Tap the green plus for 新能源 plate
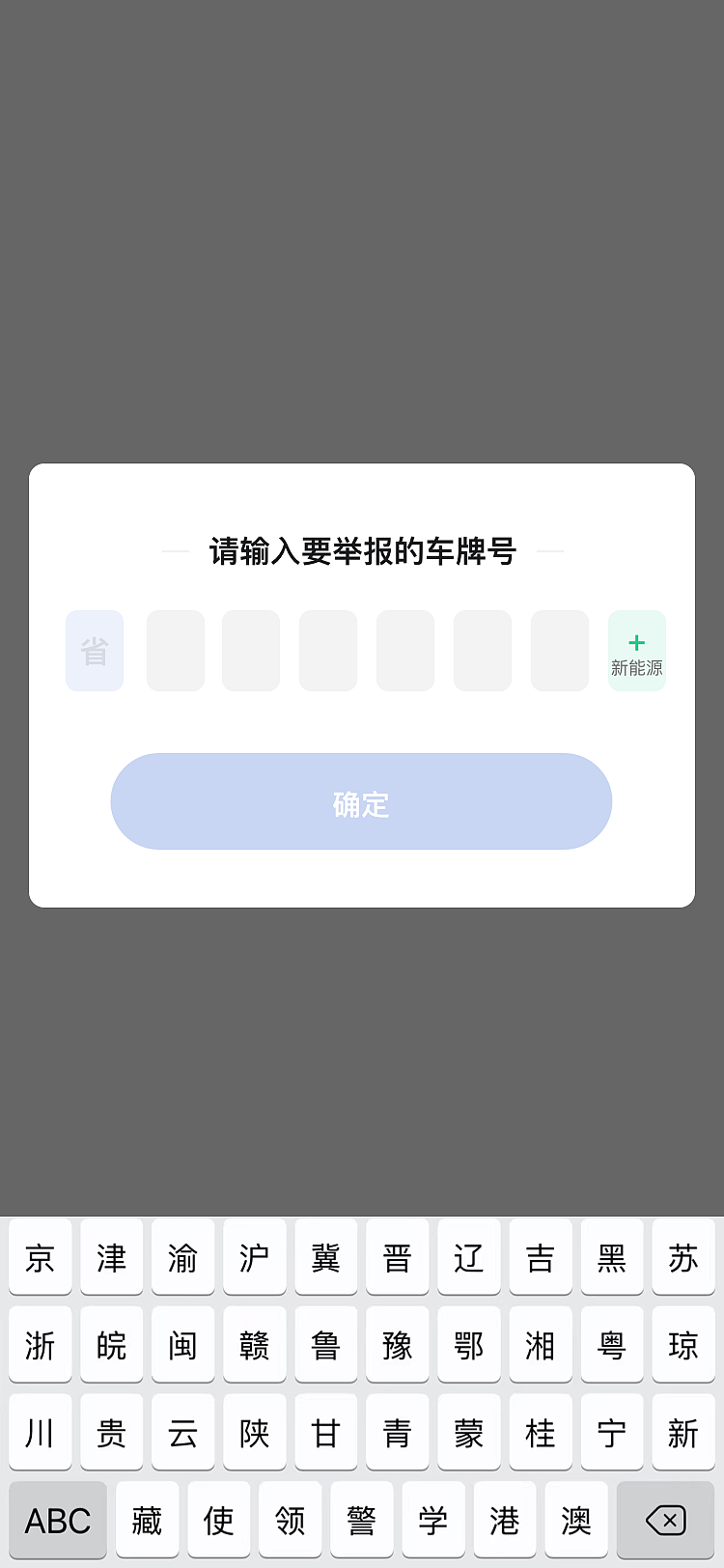724x1568 pixels. pyautogui.click(x=637, y=650)
